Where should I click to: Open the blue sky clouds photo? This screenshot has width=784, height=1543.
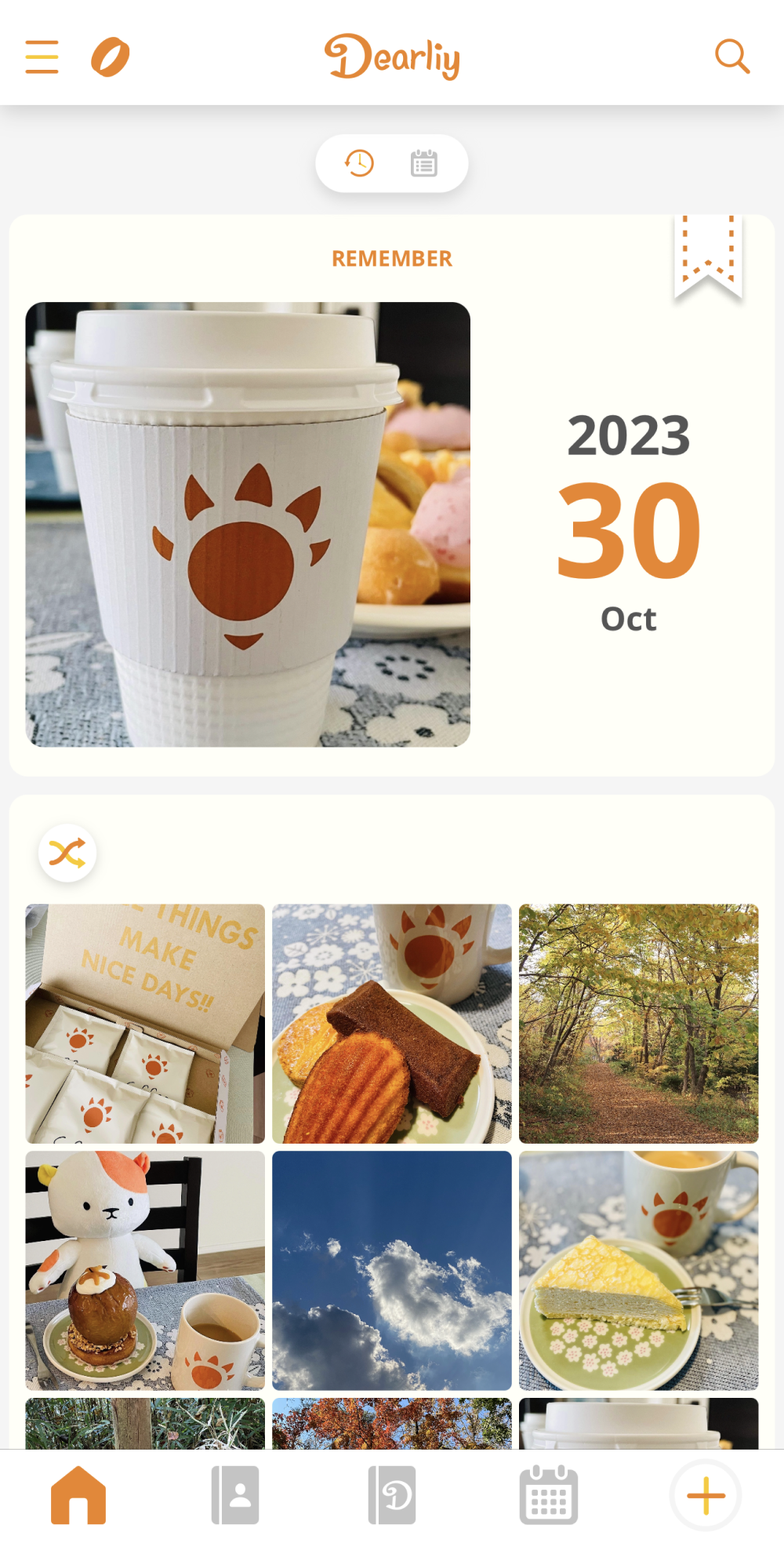pyautogui.click(x=392, y=1270)
